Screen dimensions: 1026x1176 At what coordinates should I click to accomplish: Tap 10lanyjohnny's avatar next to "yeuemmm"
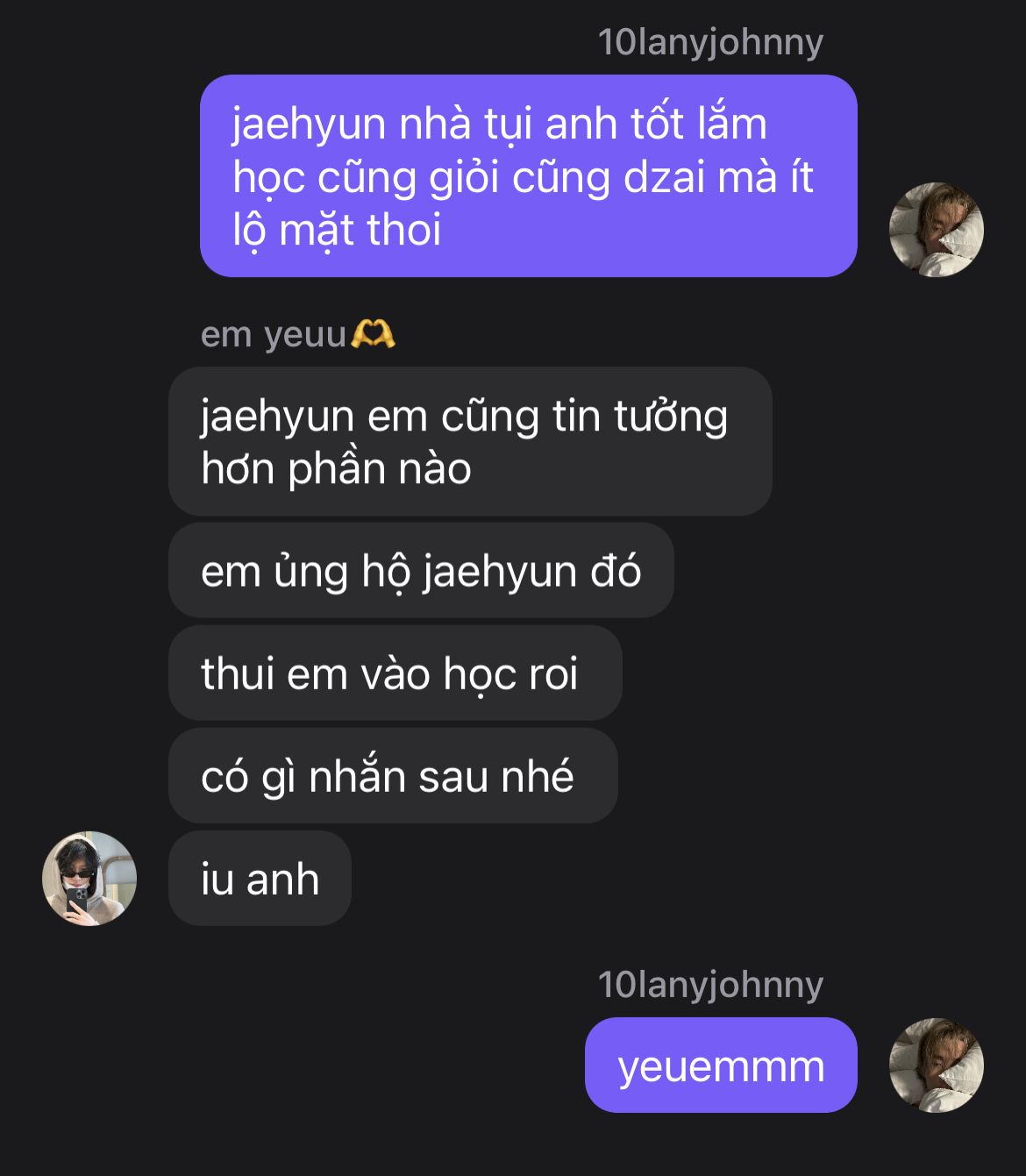936,1065
